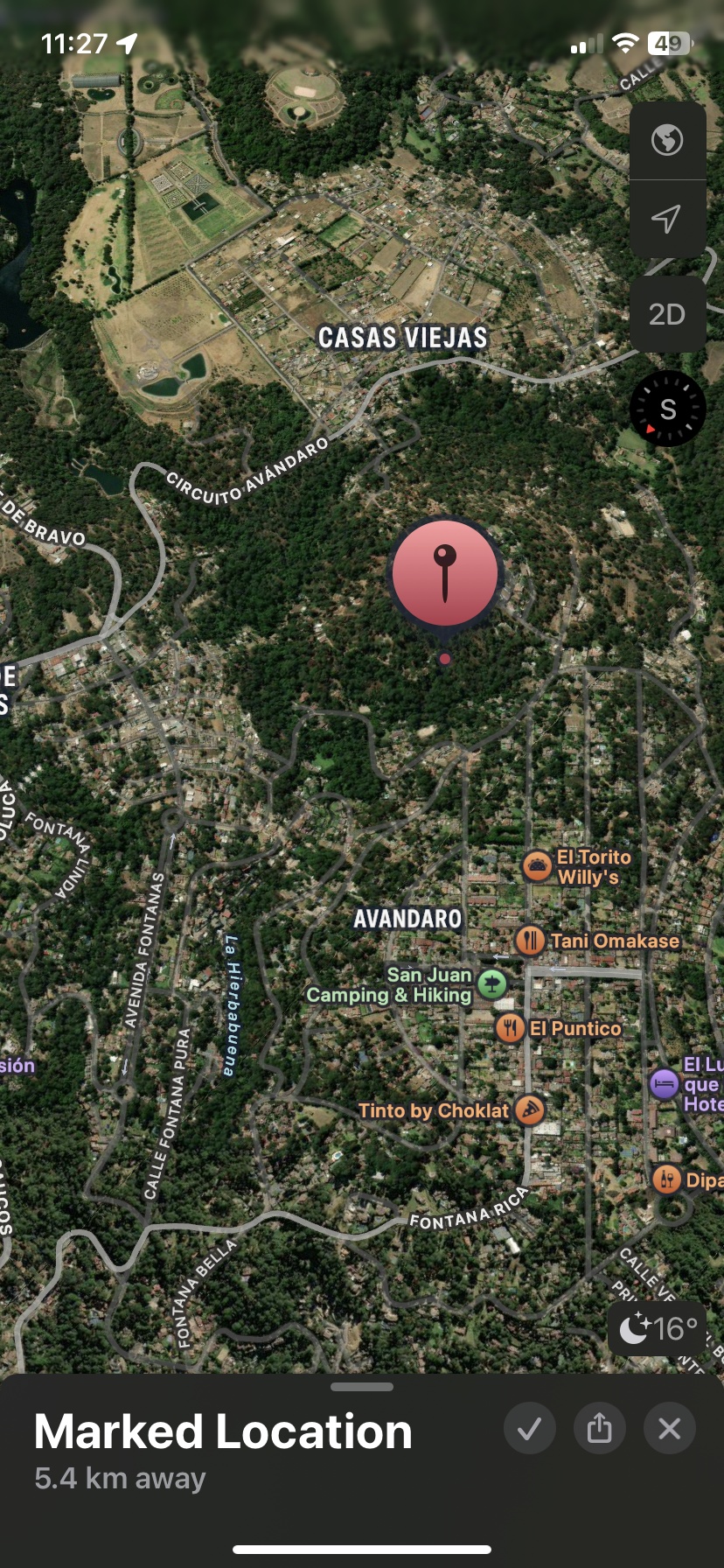Tap the compass to reset orientation
This screenshot has height=1568, width=724.
(667, 409)
